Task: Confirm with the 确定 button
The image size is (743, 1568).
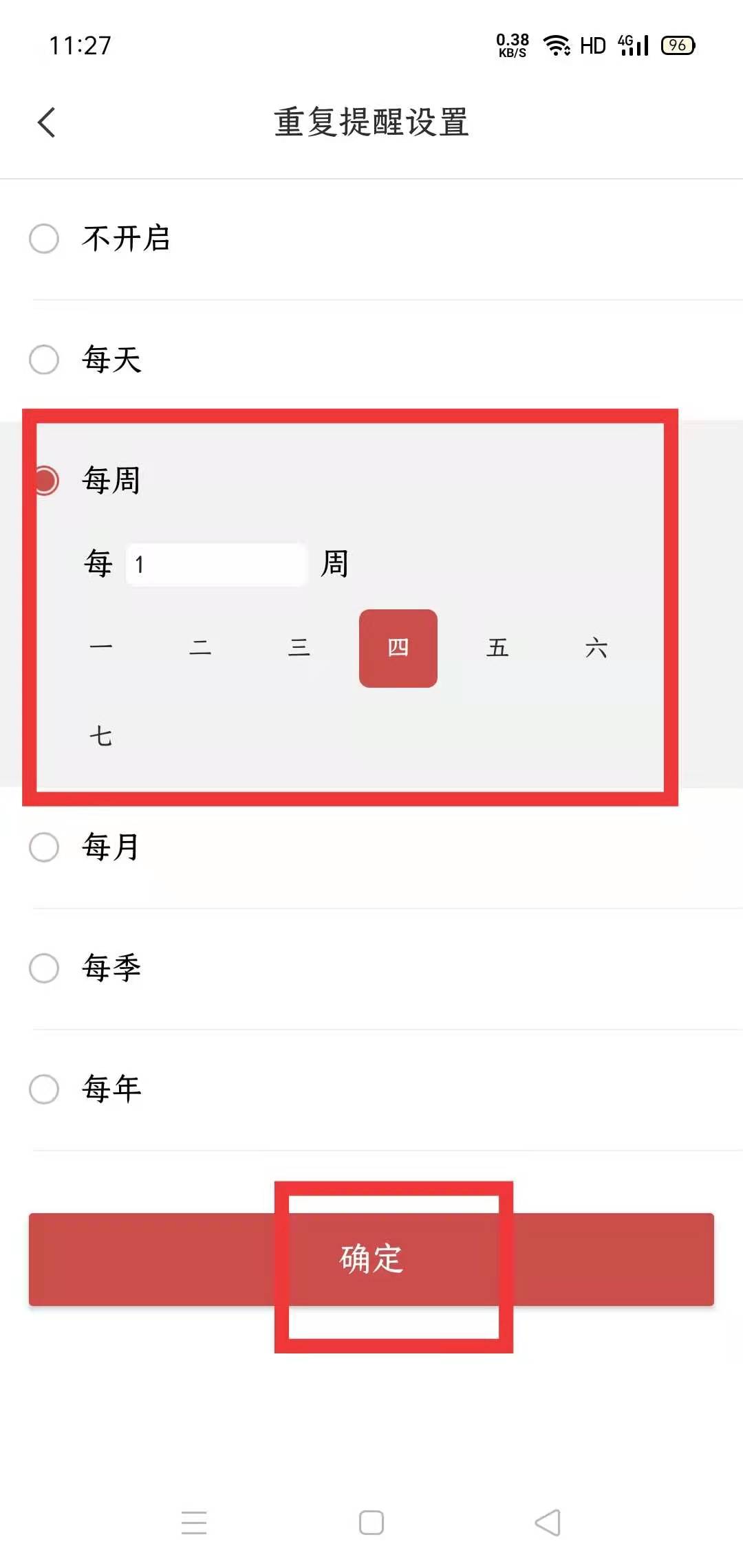Action: 371,1259
